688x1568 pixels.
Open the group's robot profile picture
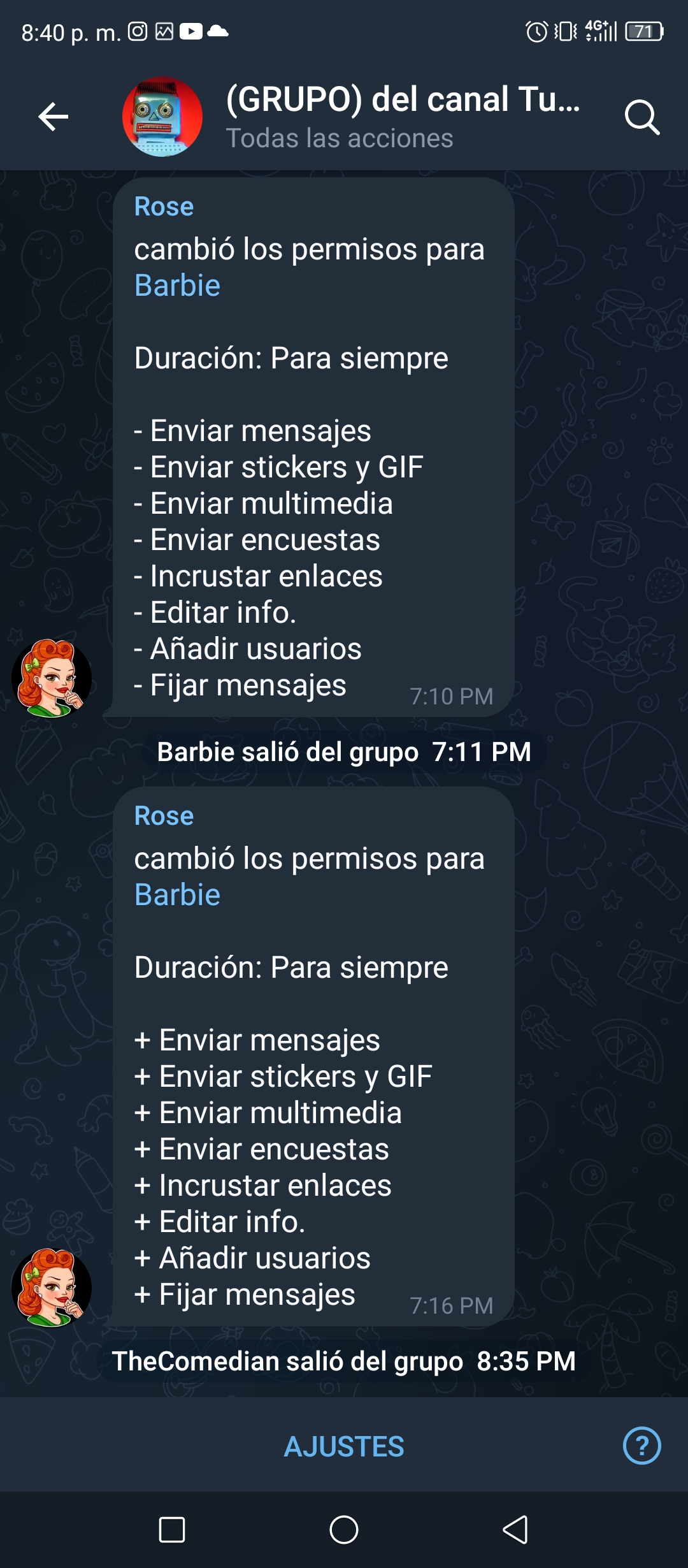tap(162, 117)
